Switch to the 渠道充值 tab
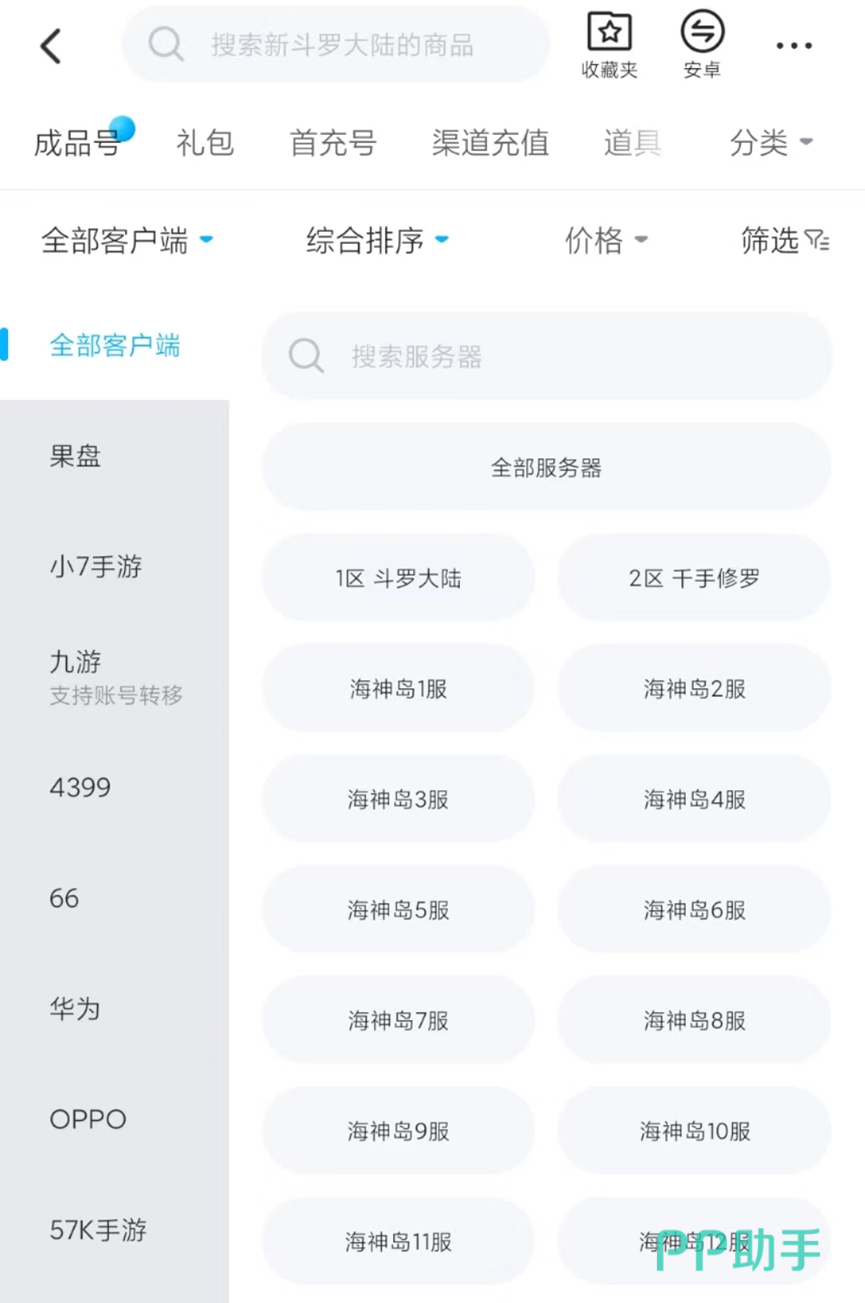The height and width of the screenshot is (1303, 865). click(x=490, y=143)
